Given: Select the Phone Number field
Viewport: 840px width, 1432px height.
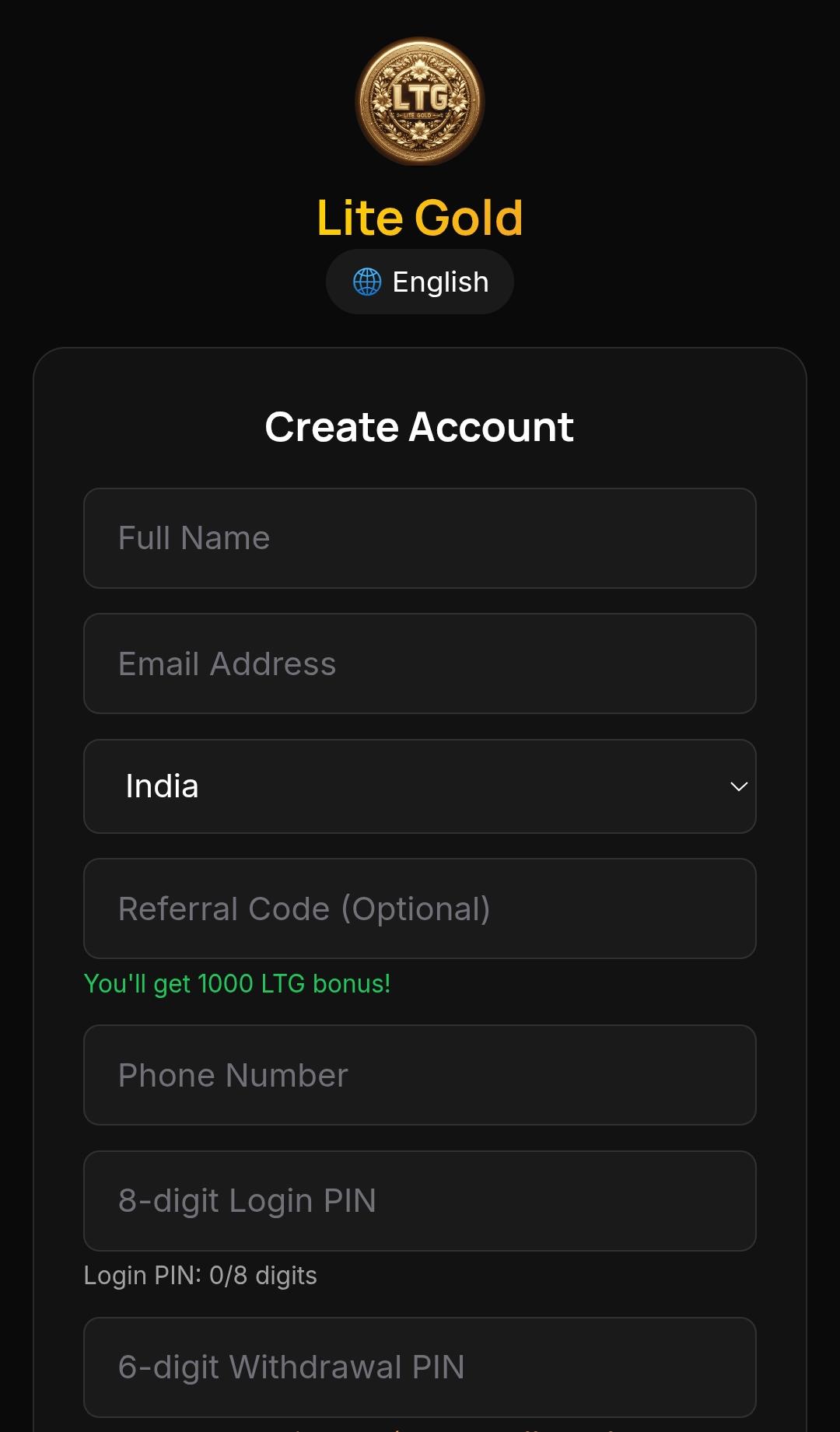Looking at the screenshot, I should click(x=419, y=1075).
